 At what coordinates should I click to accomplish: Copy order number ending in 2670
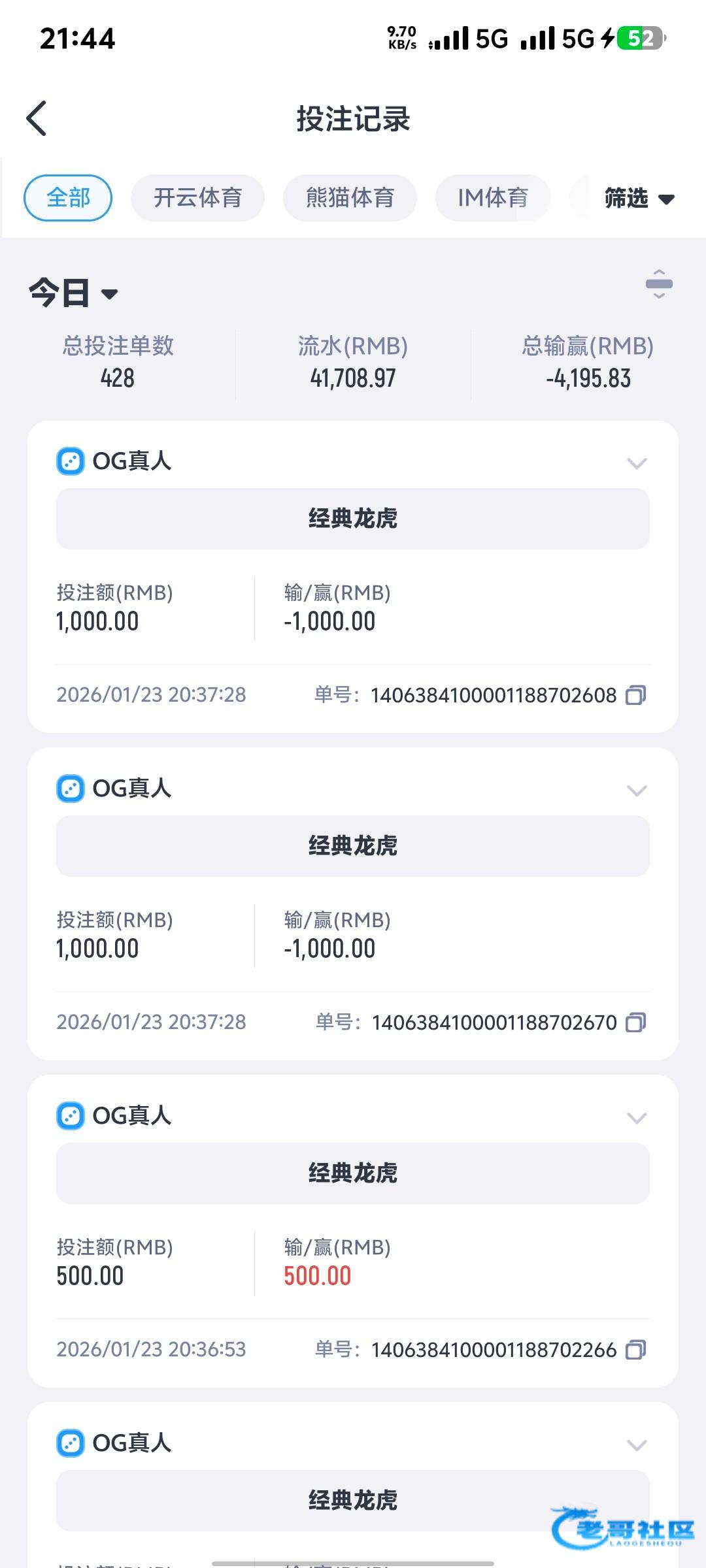coord(635,1022)
